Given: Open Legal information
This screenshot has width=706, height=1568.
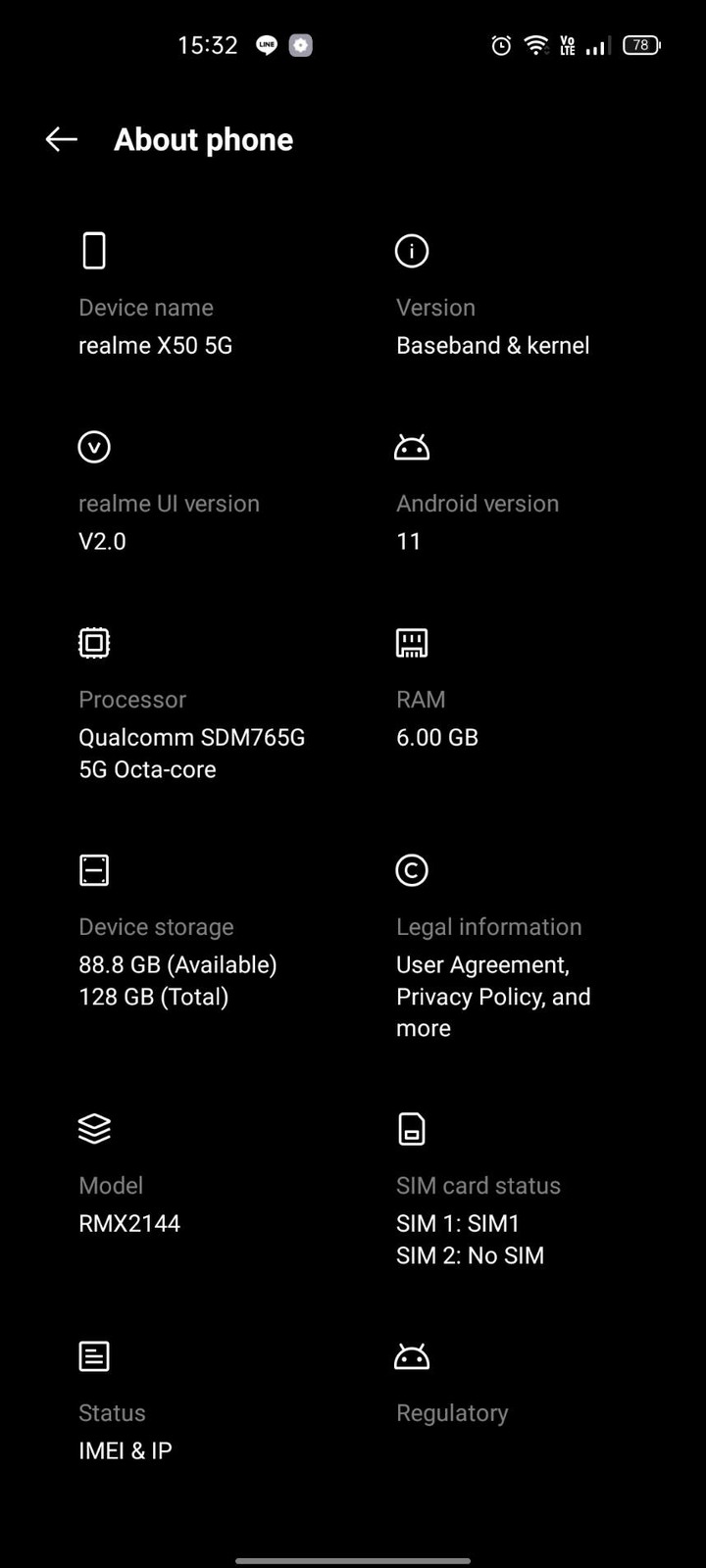Looking at the screenshot, I should coord(512,946).
